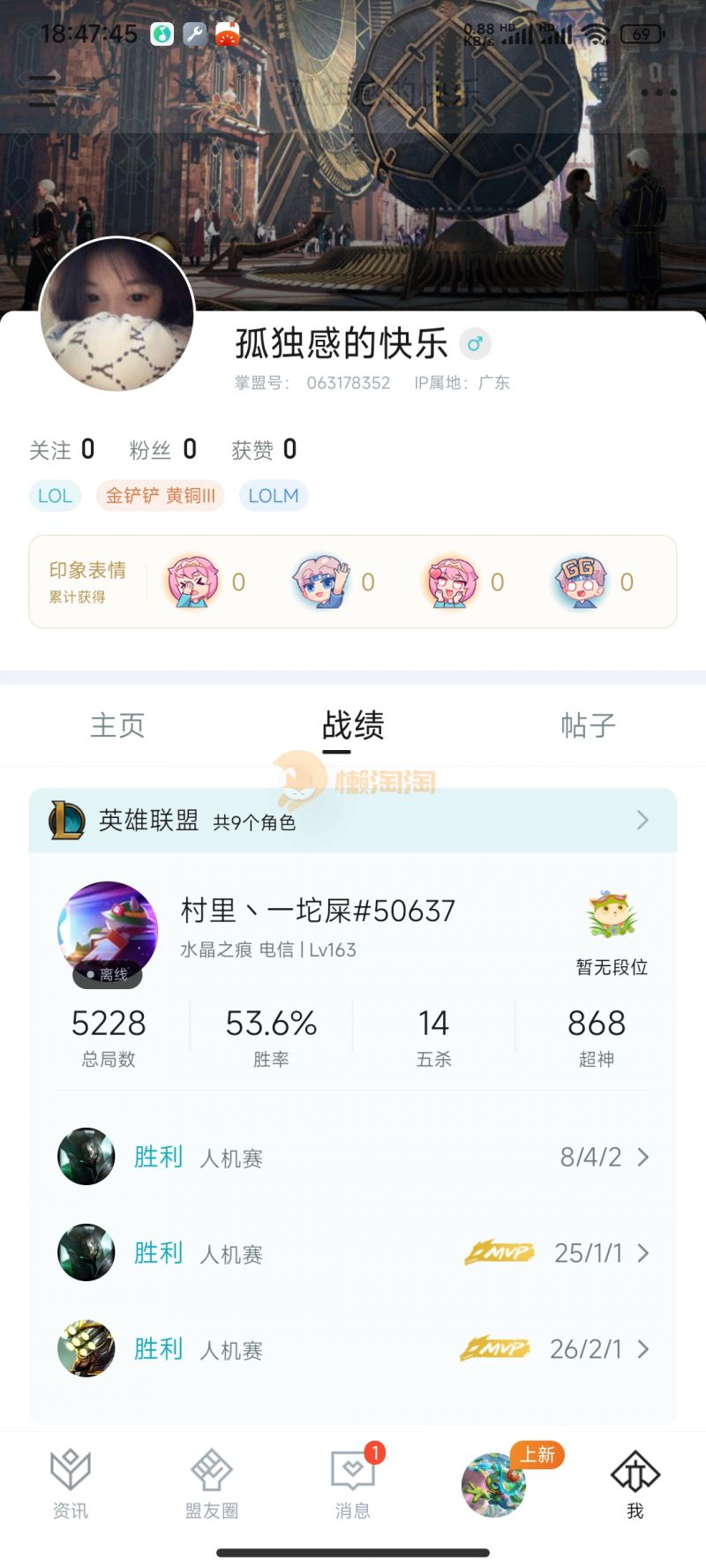The height and width of the screenshot is (1568, 706).
Task: Select the 金铲铲 黄铜III tag
Action: [x=160, y=496]
